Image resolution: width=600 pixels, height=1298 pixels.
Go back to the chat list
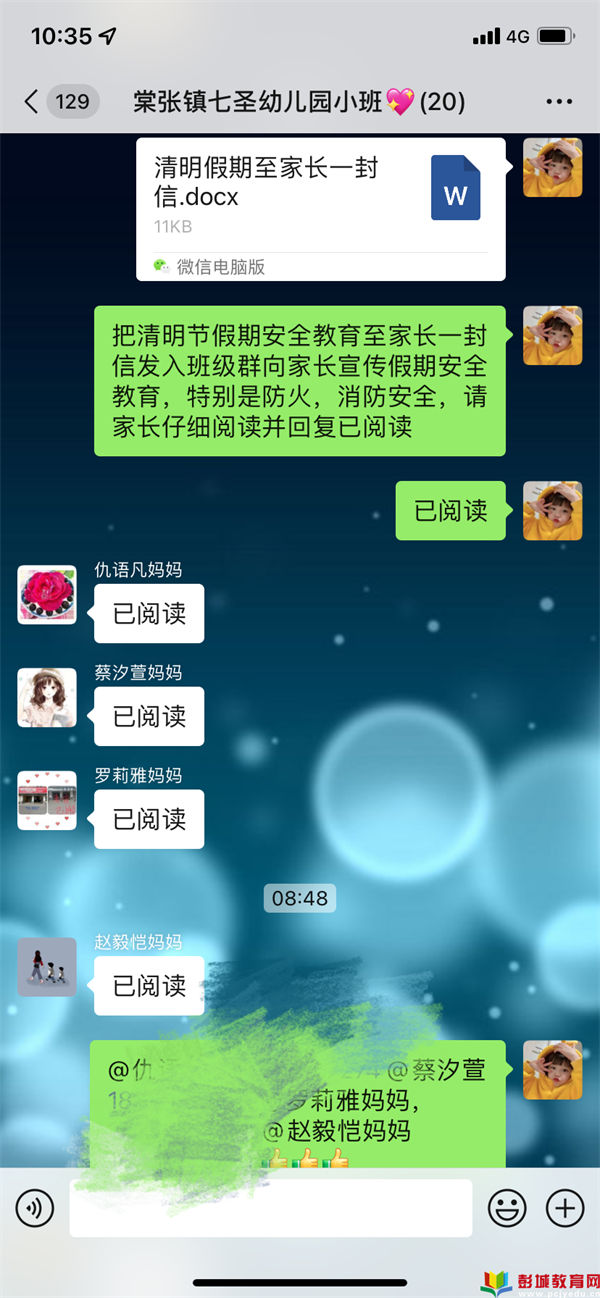[x=32, y=101]
